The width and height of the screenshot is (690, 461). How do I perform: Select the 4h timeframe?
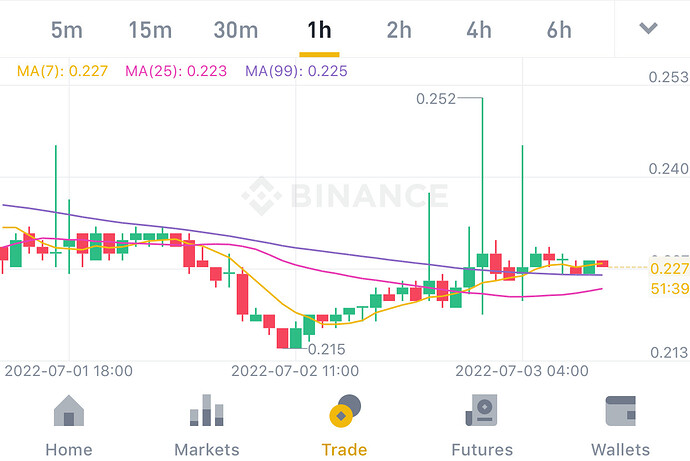tap(479, 29)
